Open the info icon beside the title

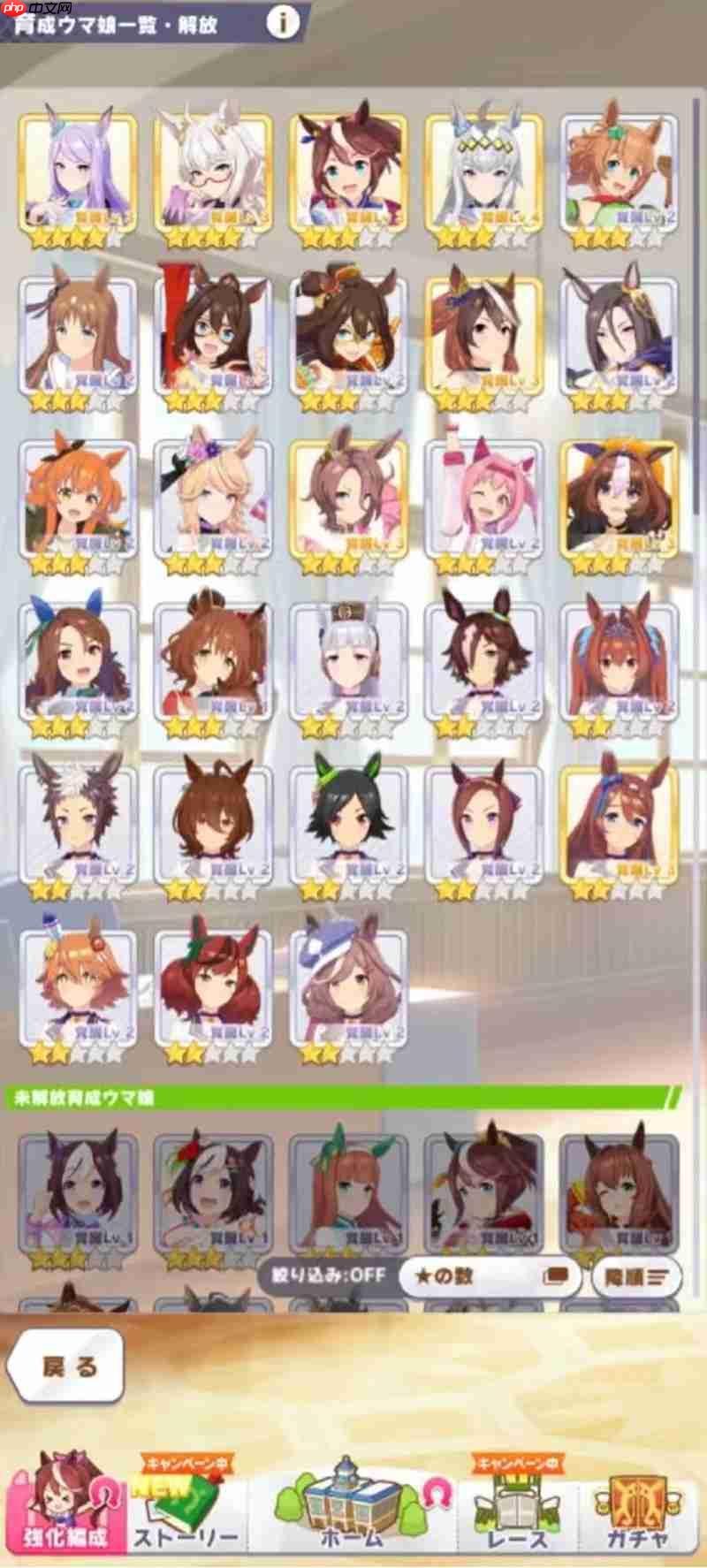coord(283,21)
